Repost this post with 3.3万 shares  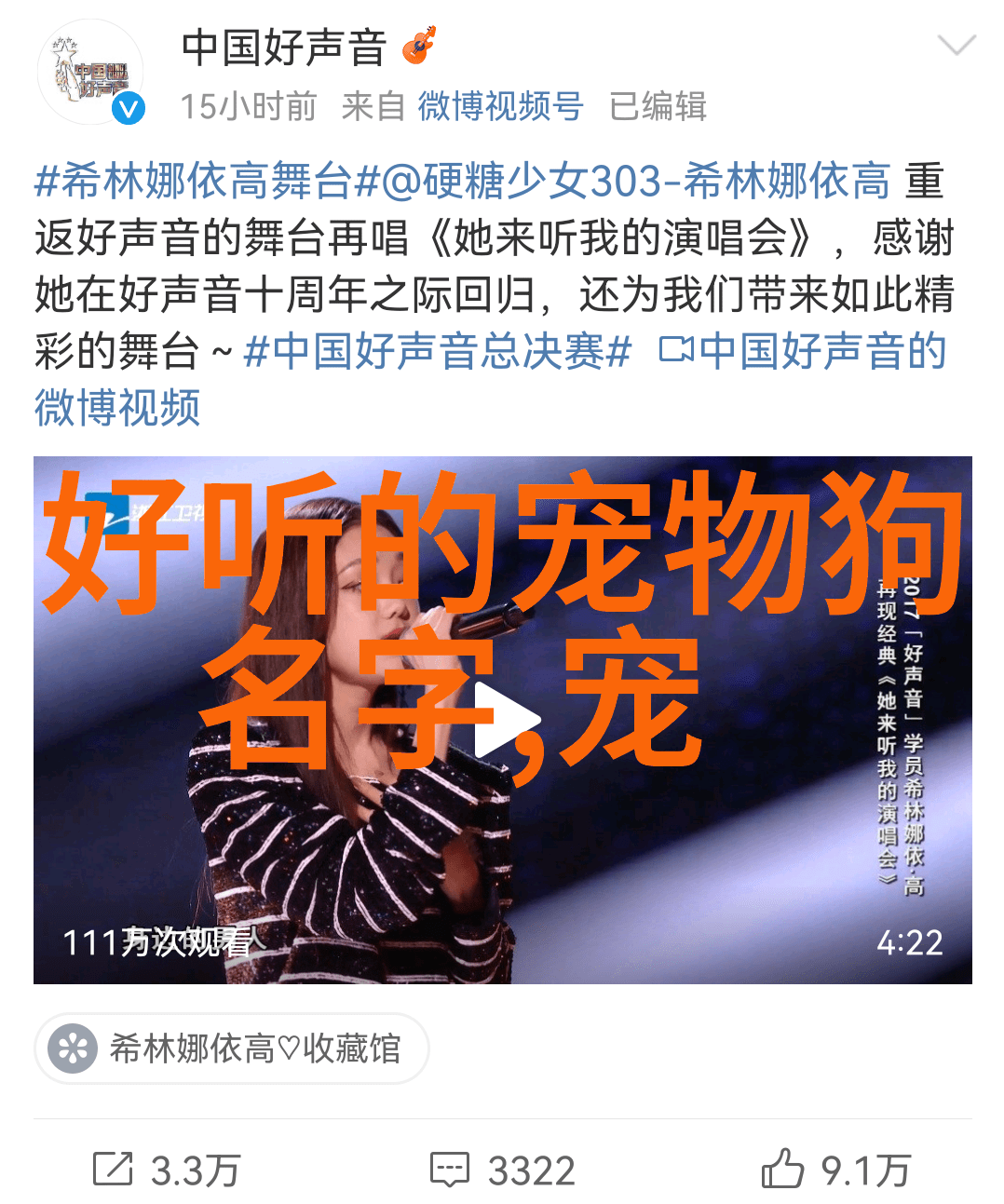point(166,1170)
